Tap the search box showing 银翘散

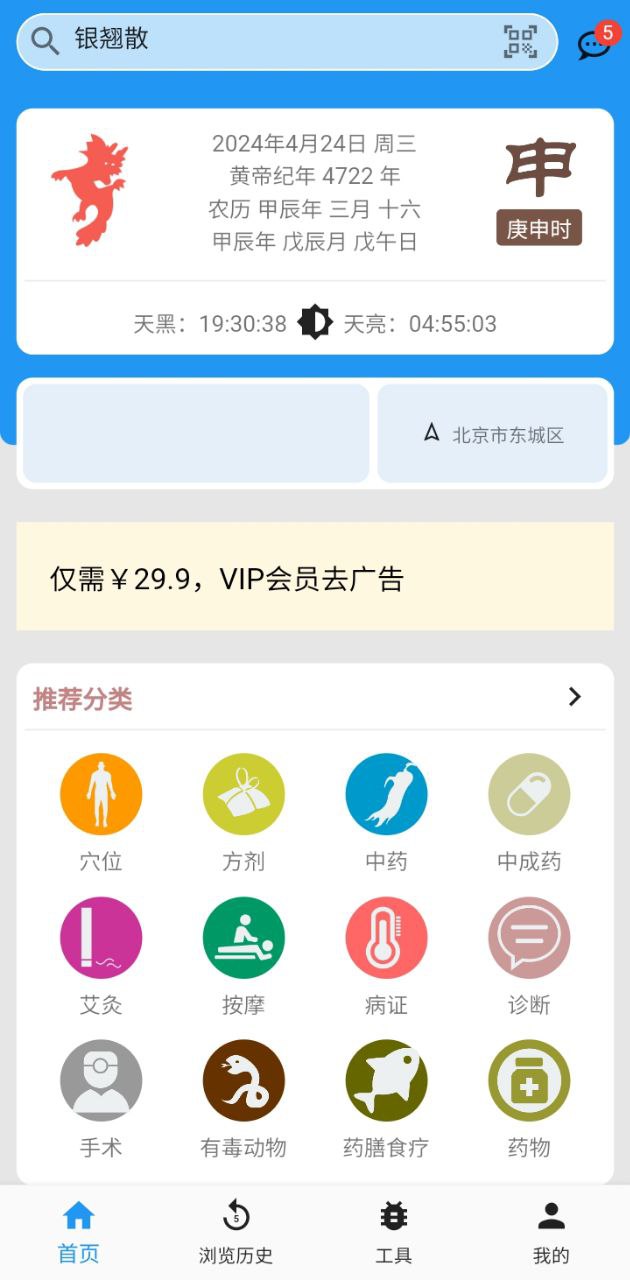coord(260,41)
